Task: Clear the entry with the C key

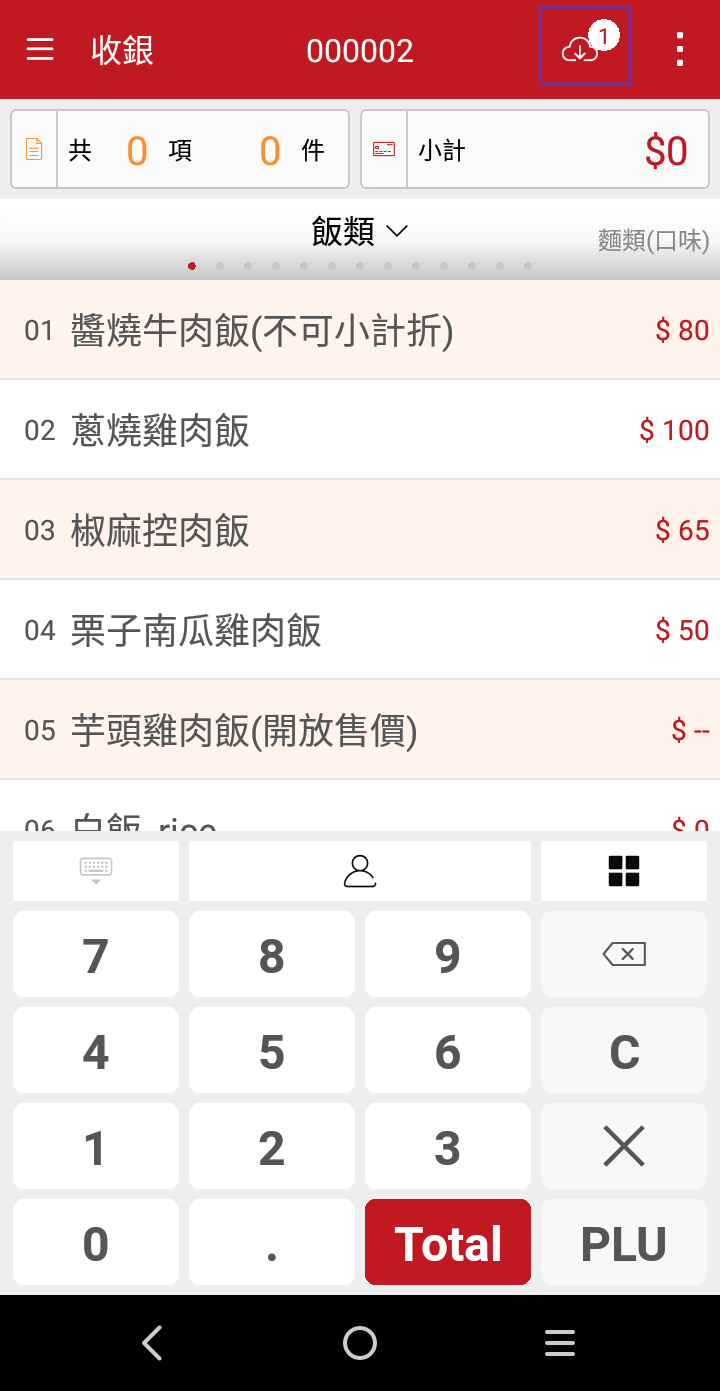Action: (x=624, y=1051)
